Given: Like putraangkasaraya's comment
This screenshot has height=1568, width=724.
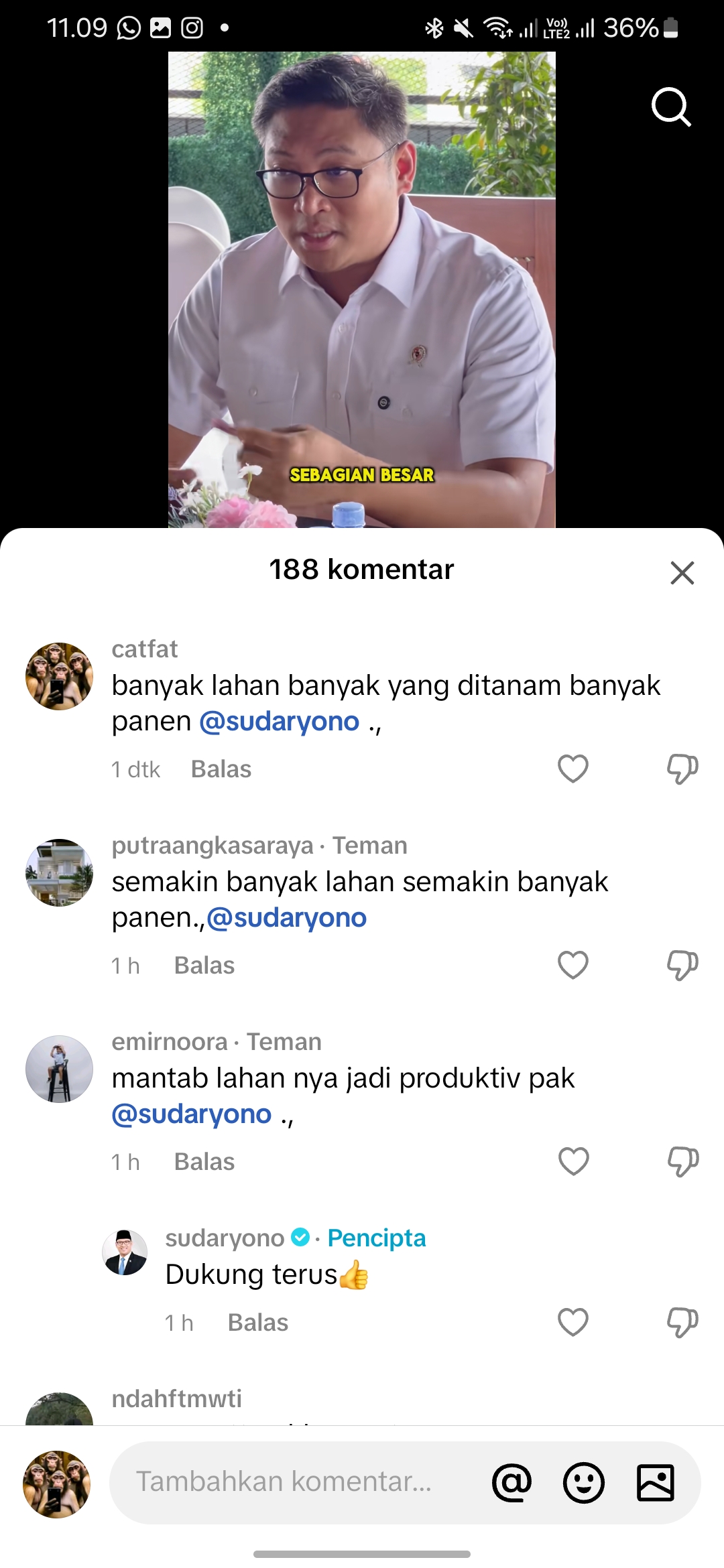Looking at the screenshot, I should point(573,965).
